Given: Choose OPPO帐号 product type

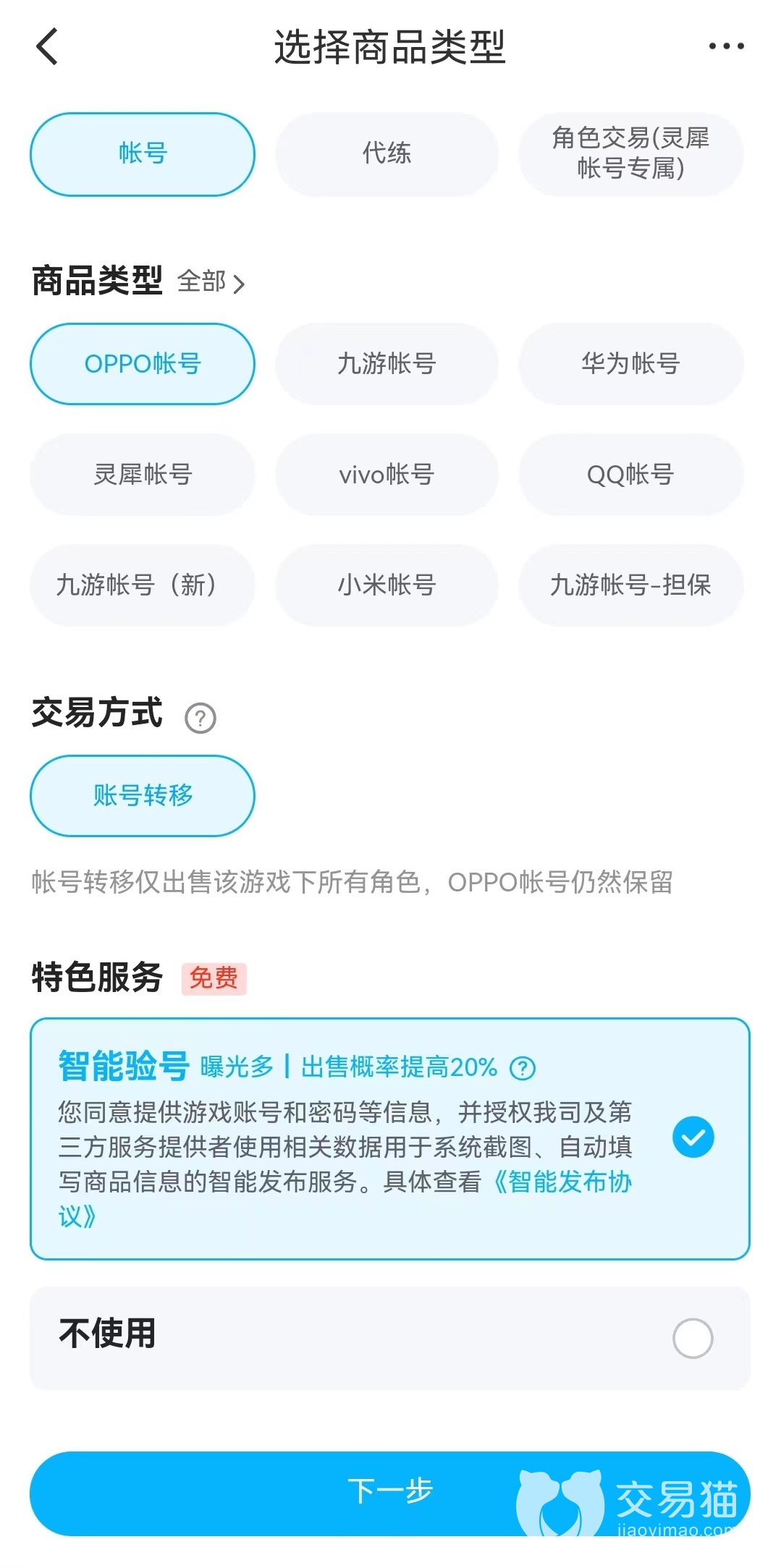Looking at the screenshot, I should (143, 363).
